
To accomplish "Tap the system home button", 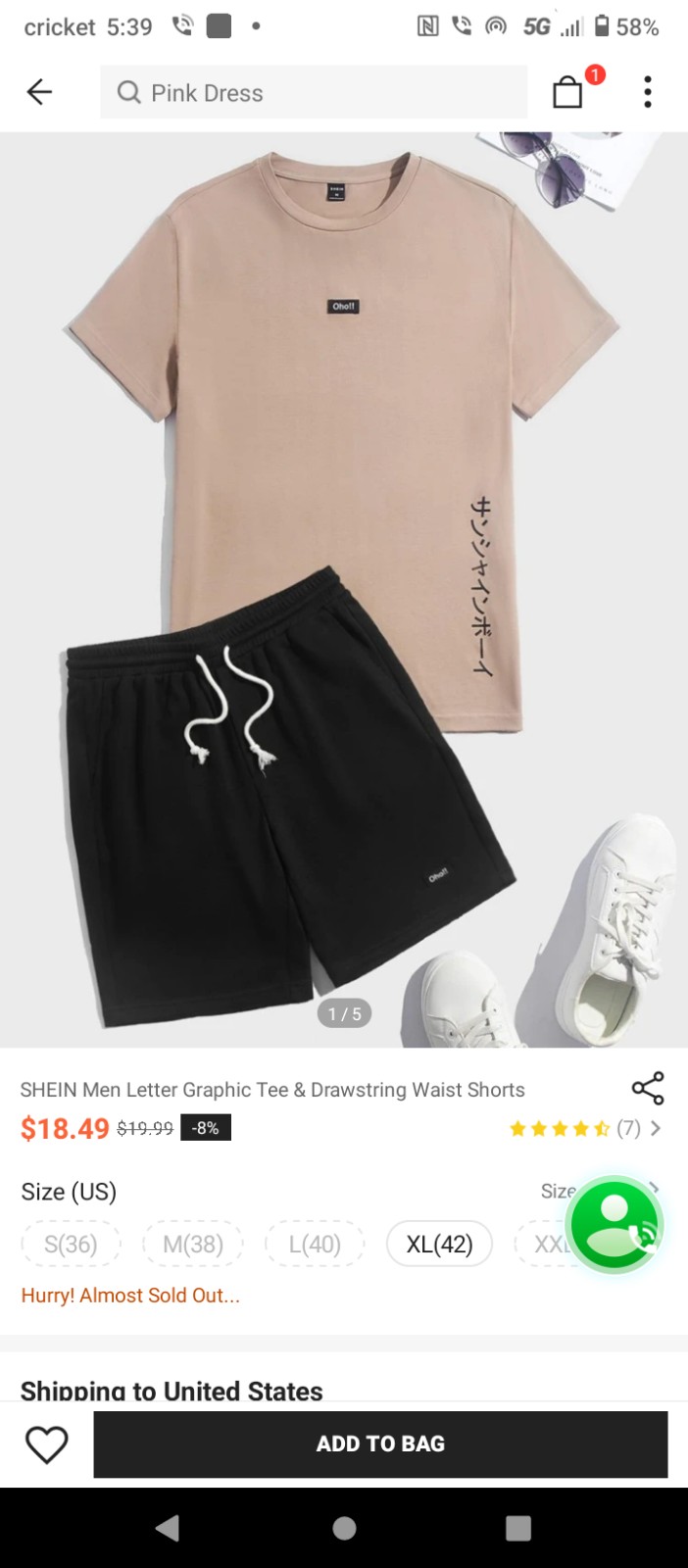I will tap(344, 1528).
